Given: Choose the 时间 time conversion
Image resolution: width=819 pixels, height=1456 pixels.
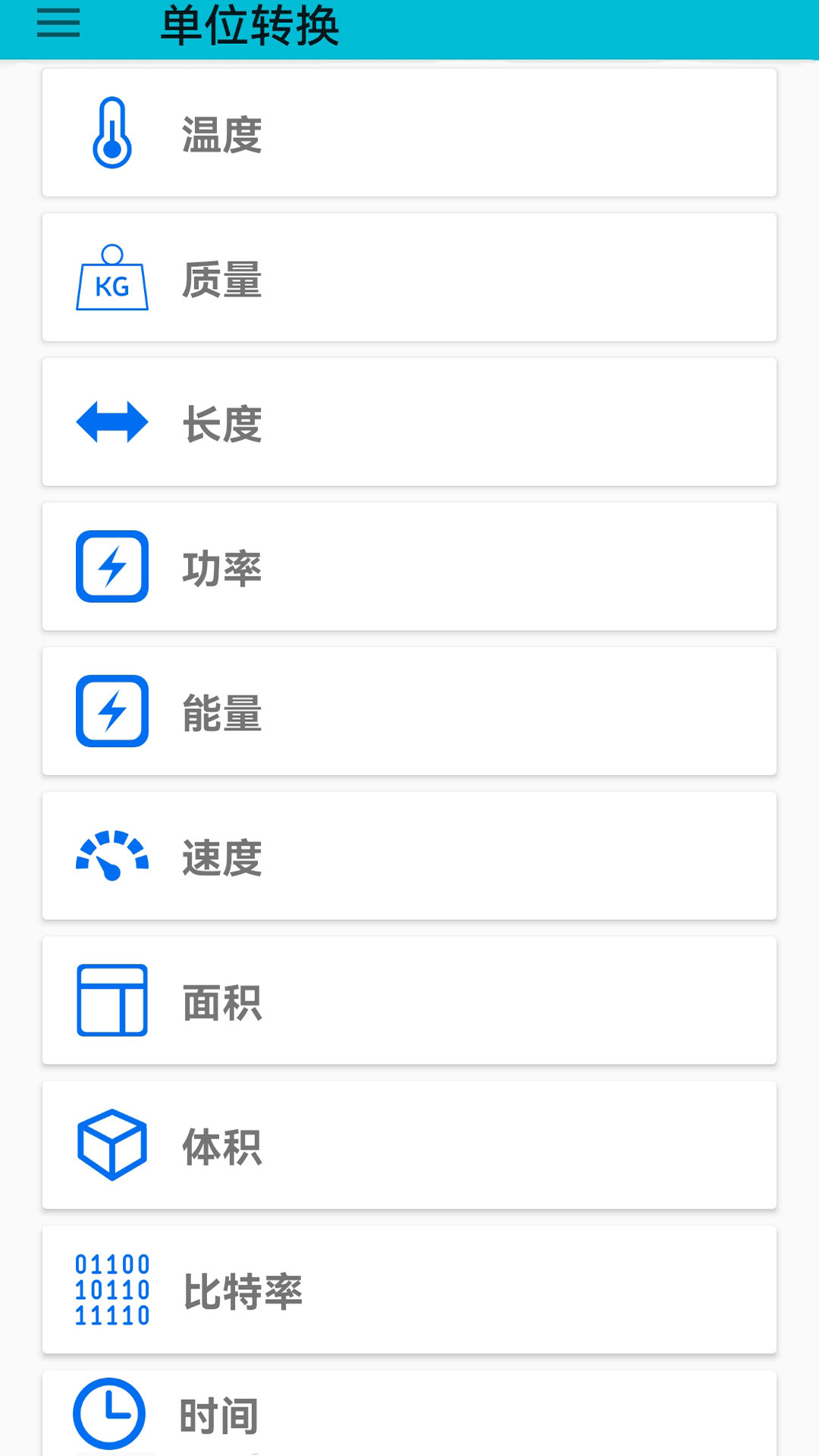Looking at the screenshot, I should coord(409,1415).
